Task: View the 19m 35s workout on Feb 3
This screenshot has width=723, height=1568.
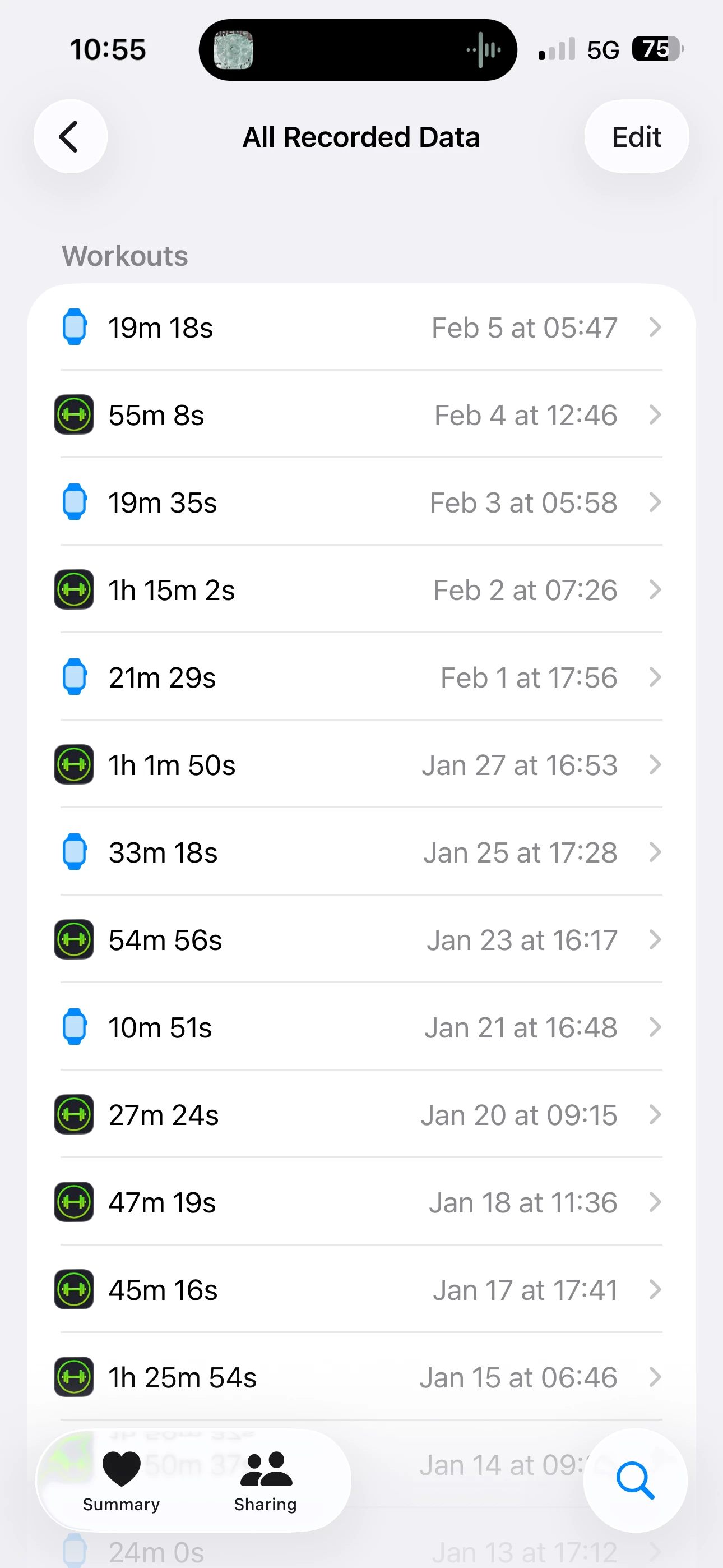Action: (x=361, y=503)
